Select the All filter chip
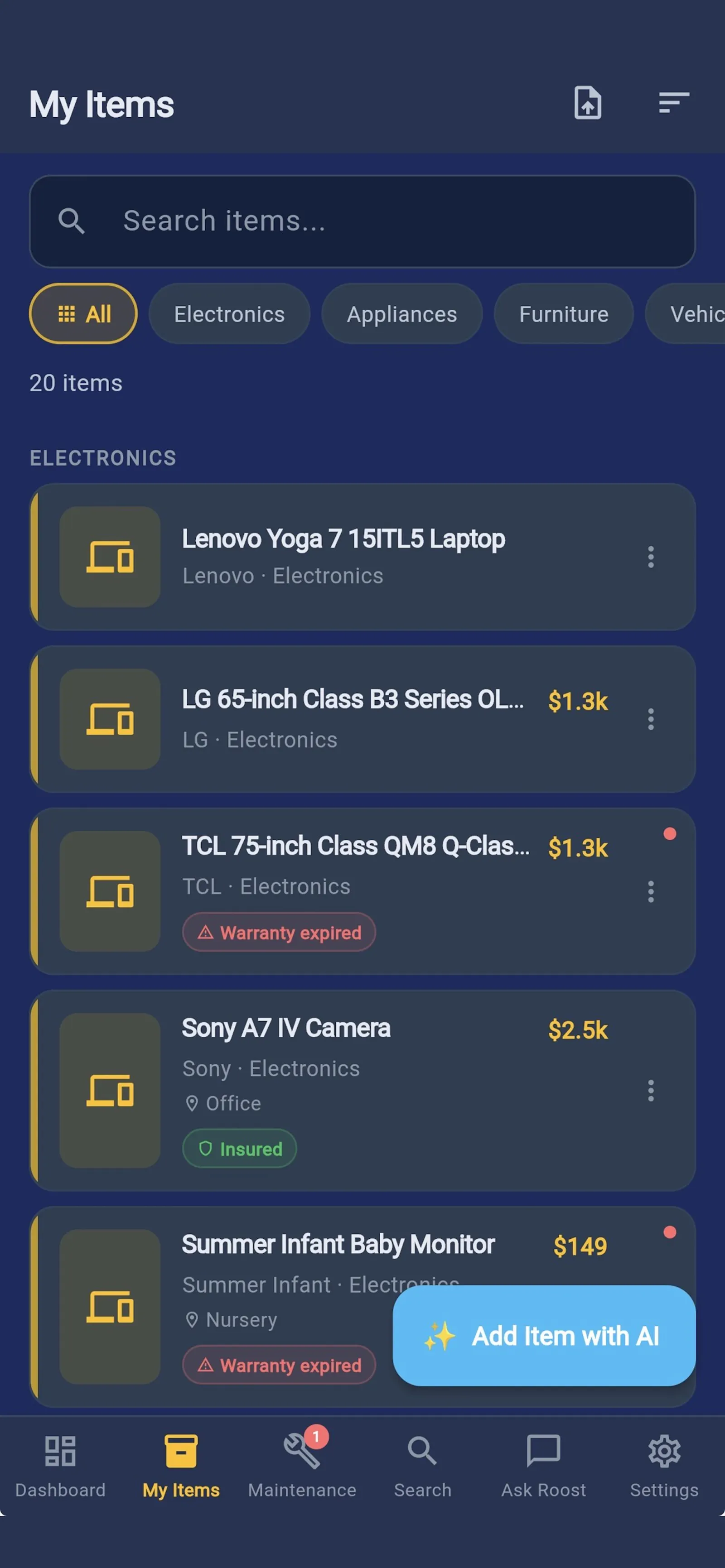 click(83, 314)
